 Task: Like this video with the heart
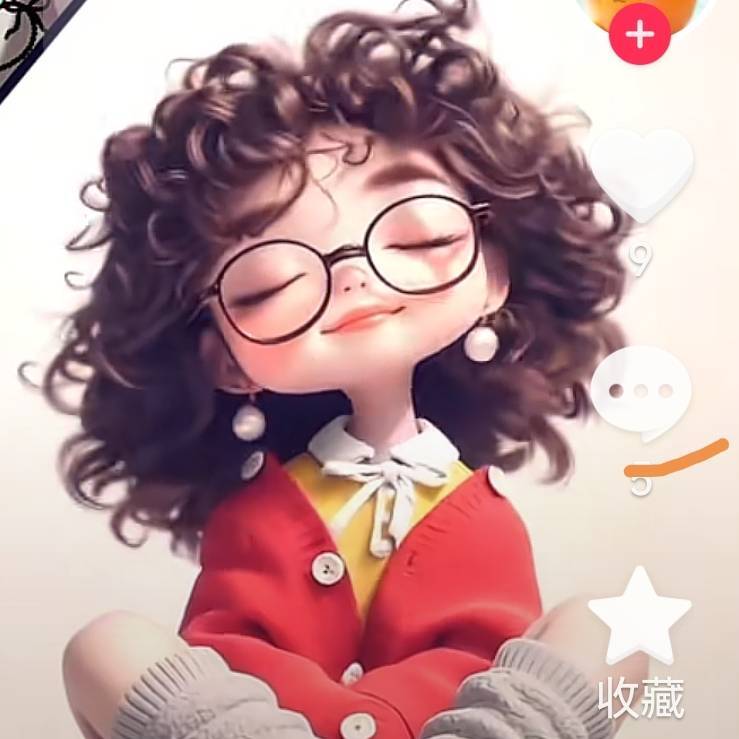point(641,174)
